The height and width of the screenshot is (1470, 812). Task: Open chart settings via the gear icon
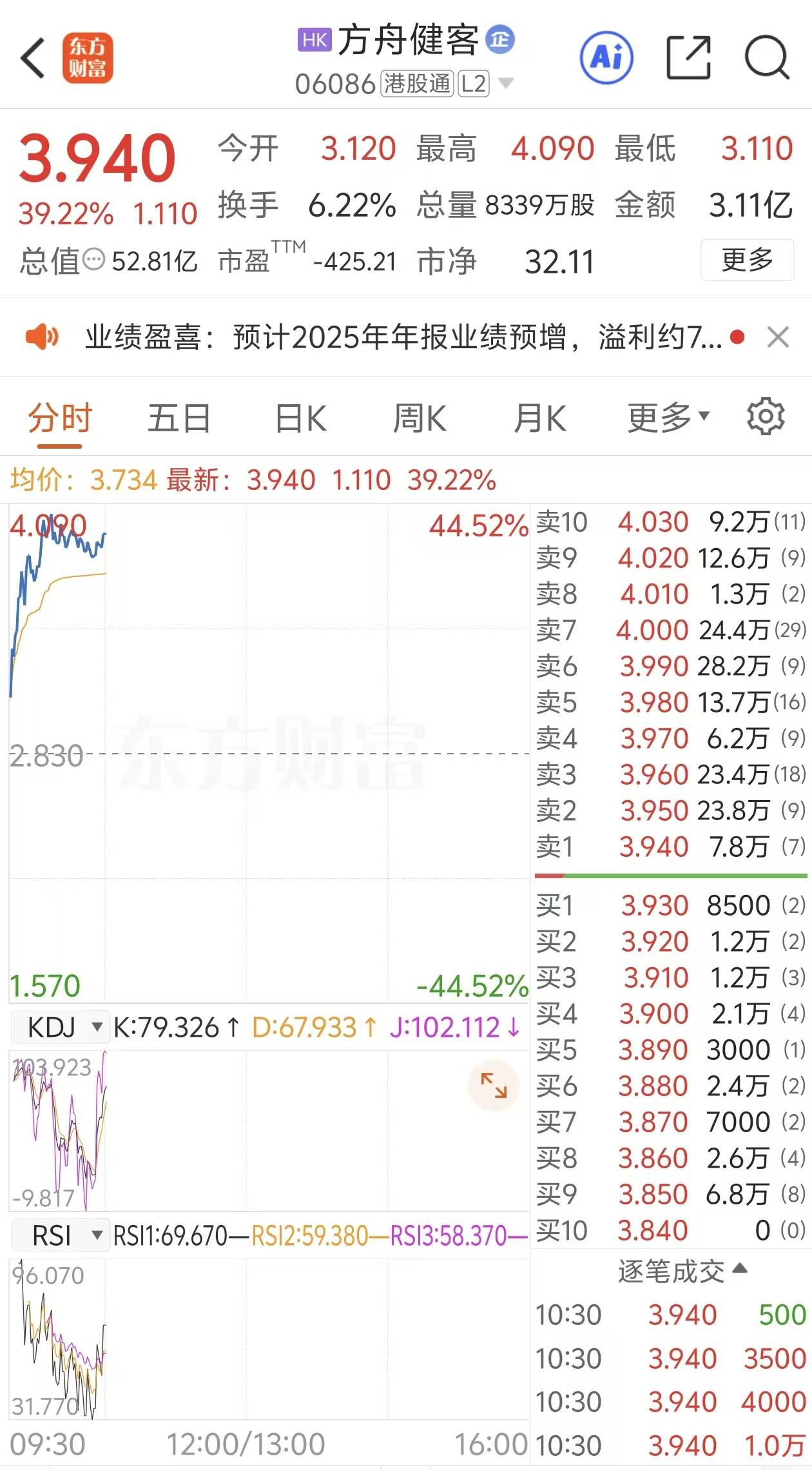(x=764, y=416)
